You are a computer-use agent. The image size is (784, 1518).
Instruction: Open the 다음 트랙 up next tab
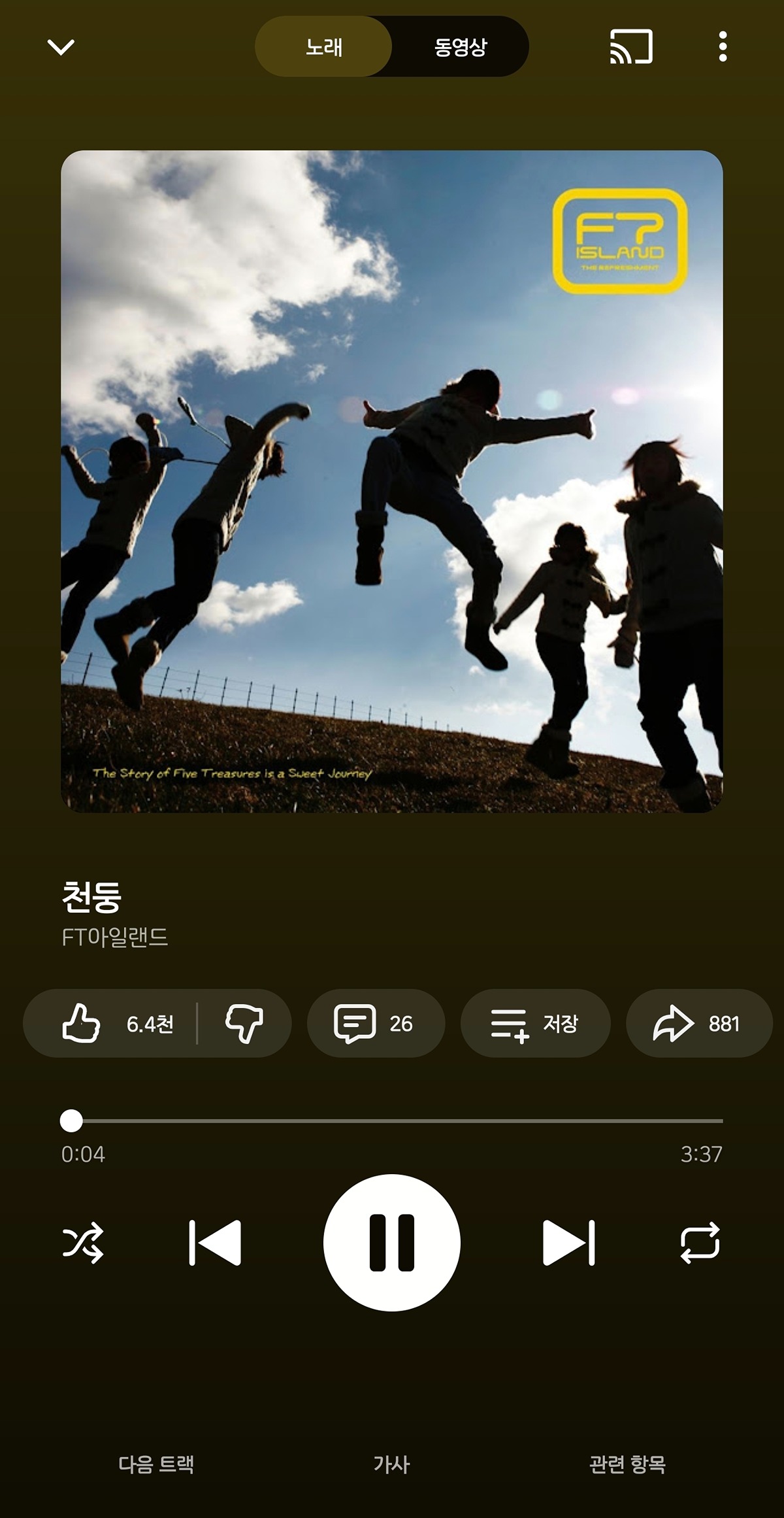(156, 1464)
